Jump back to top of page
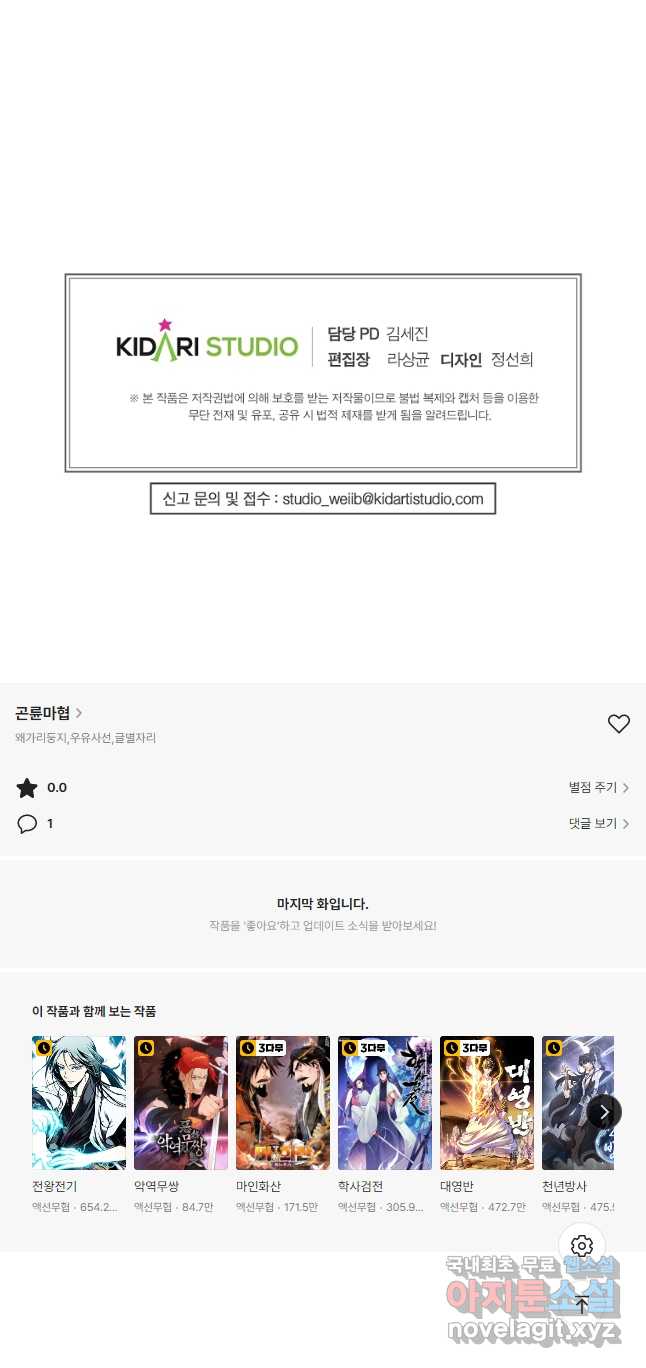The image size is (646, 1368). [x=582, y=1304]
